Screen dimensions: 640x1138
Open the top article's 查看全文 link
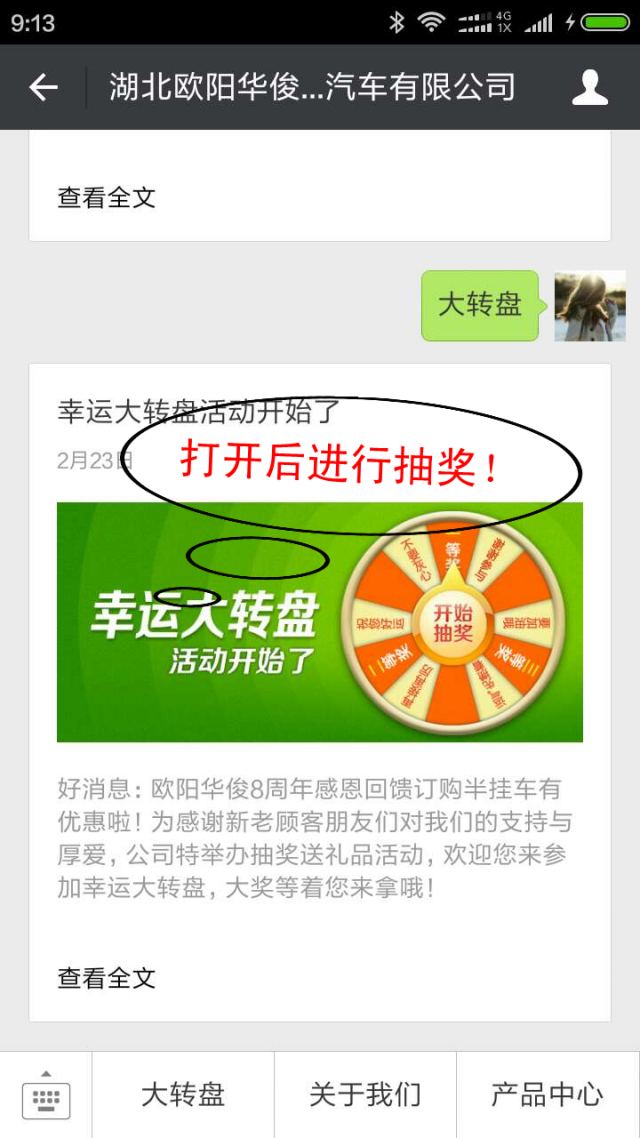coord(107,197)
